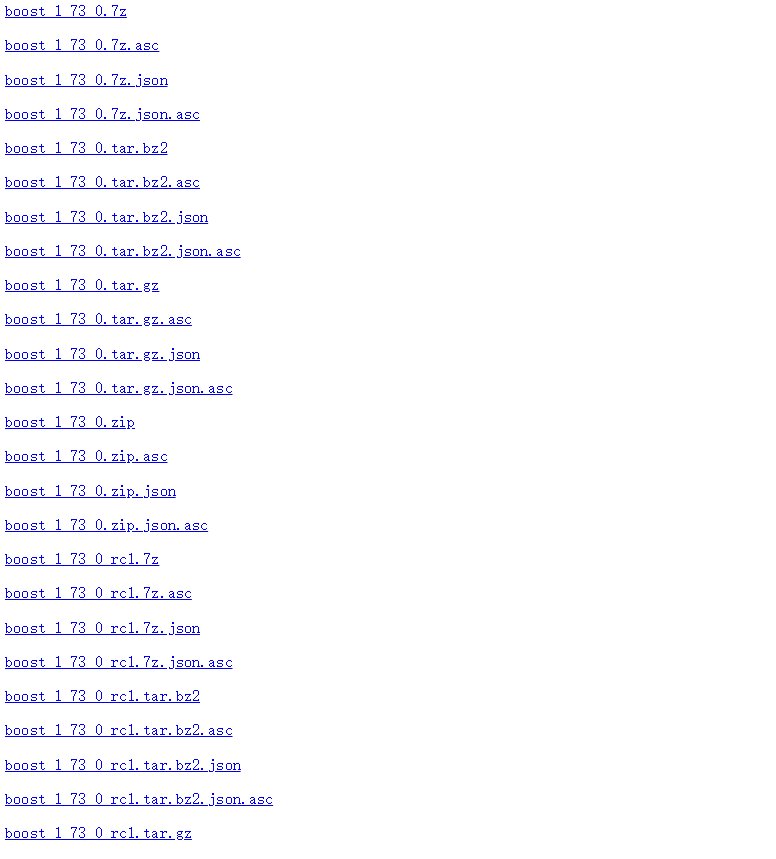Download boost_1_73_0_rc1.tar.gz

(x=98, y=834)
